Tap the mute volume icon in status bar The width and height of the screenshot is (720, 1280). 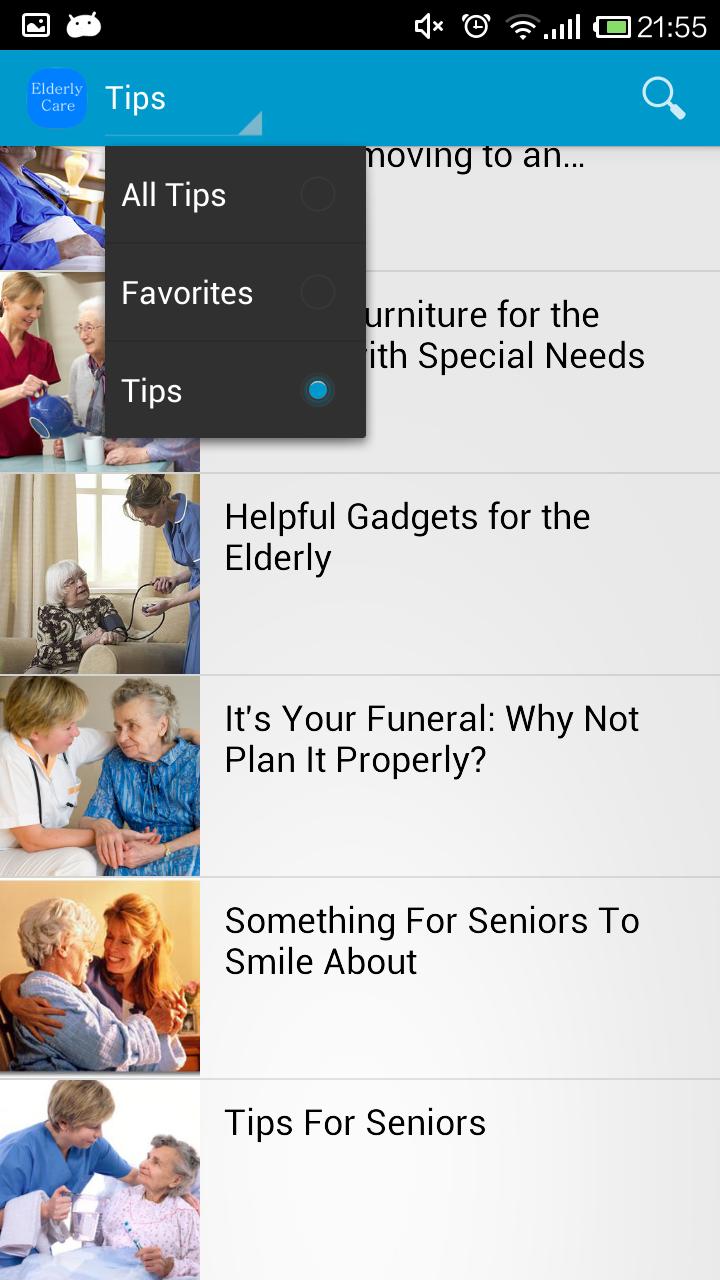click(x=428, y=25)
